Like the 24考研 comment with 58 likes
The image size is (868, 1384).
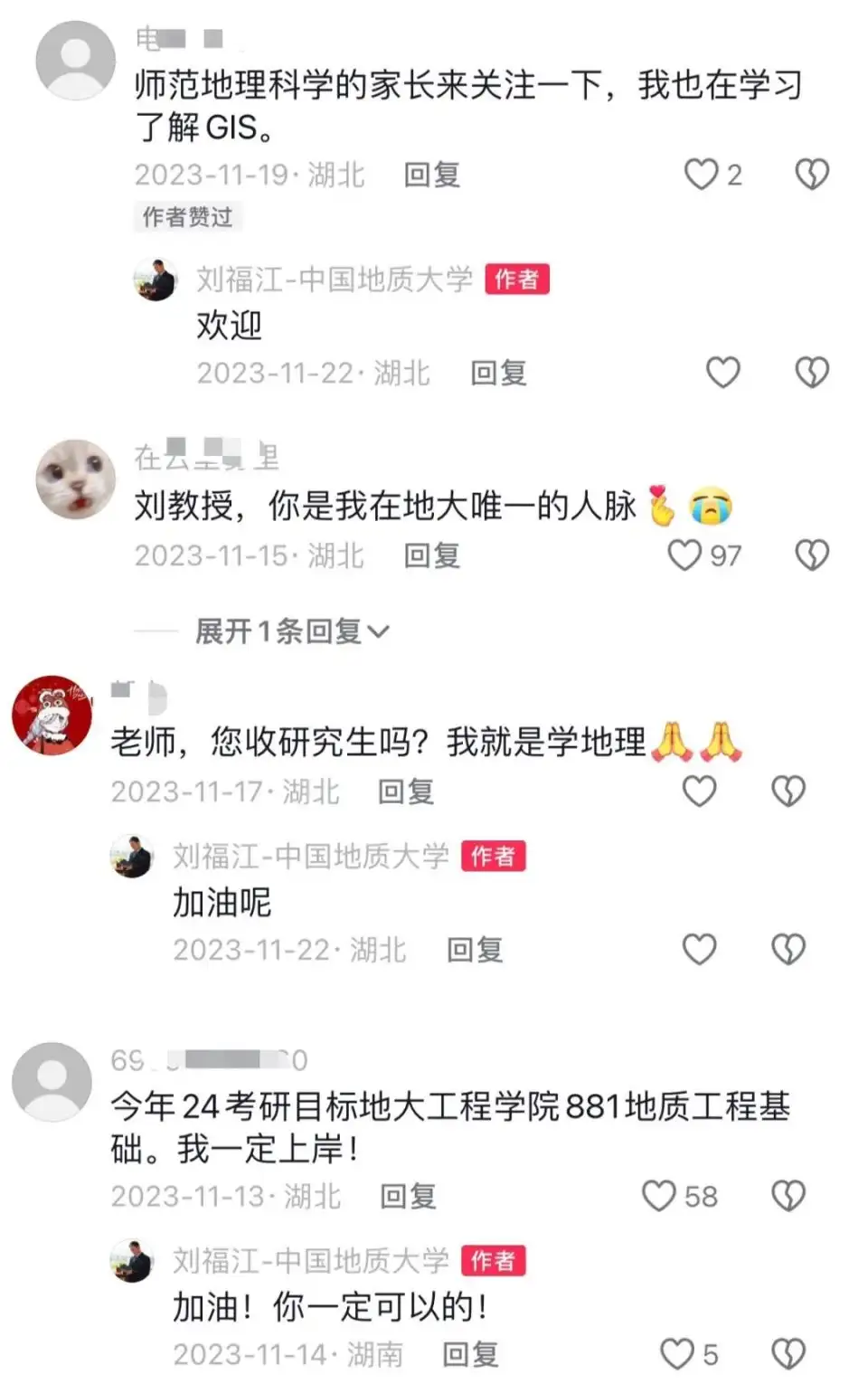click(659, 1196)
